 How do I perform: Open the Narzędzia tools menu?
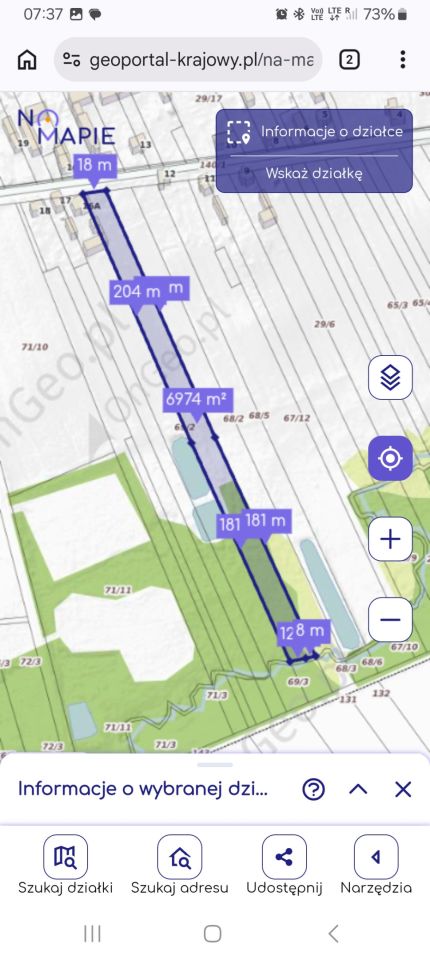pyautogui.click(x=376, y=865)
